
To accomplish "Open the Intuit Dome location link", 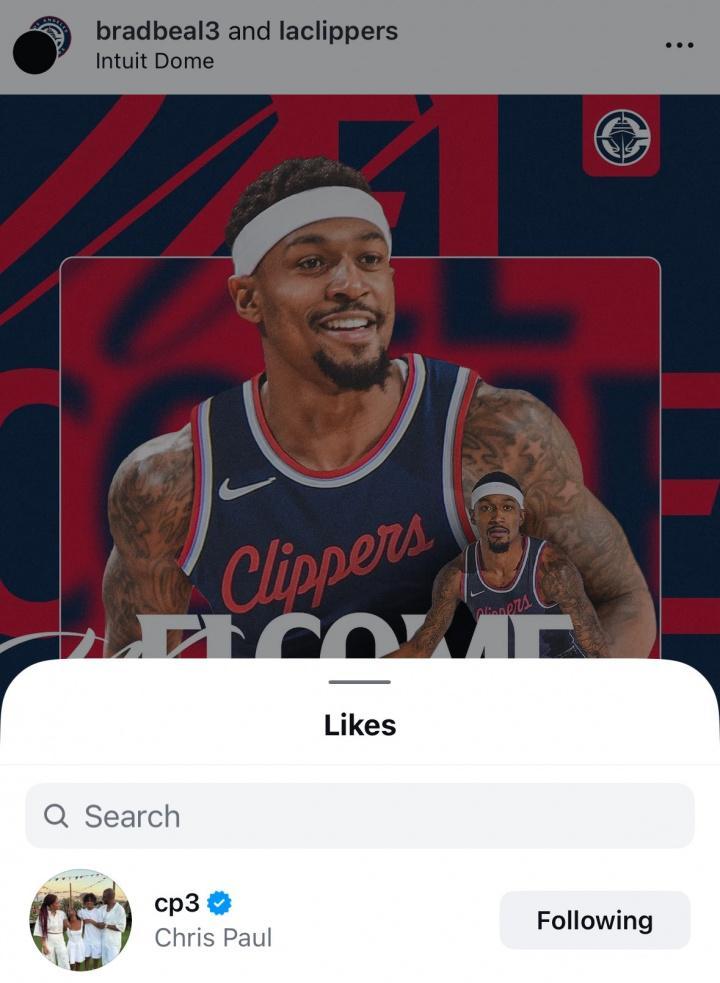I will point(154,61).
